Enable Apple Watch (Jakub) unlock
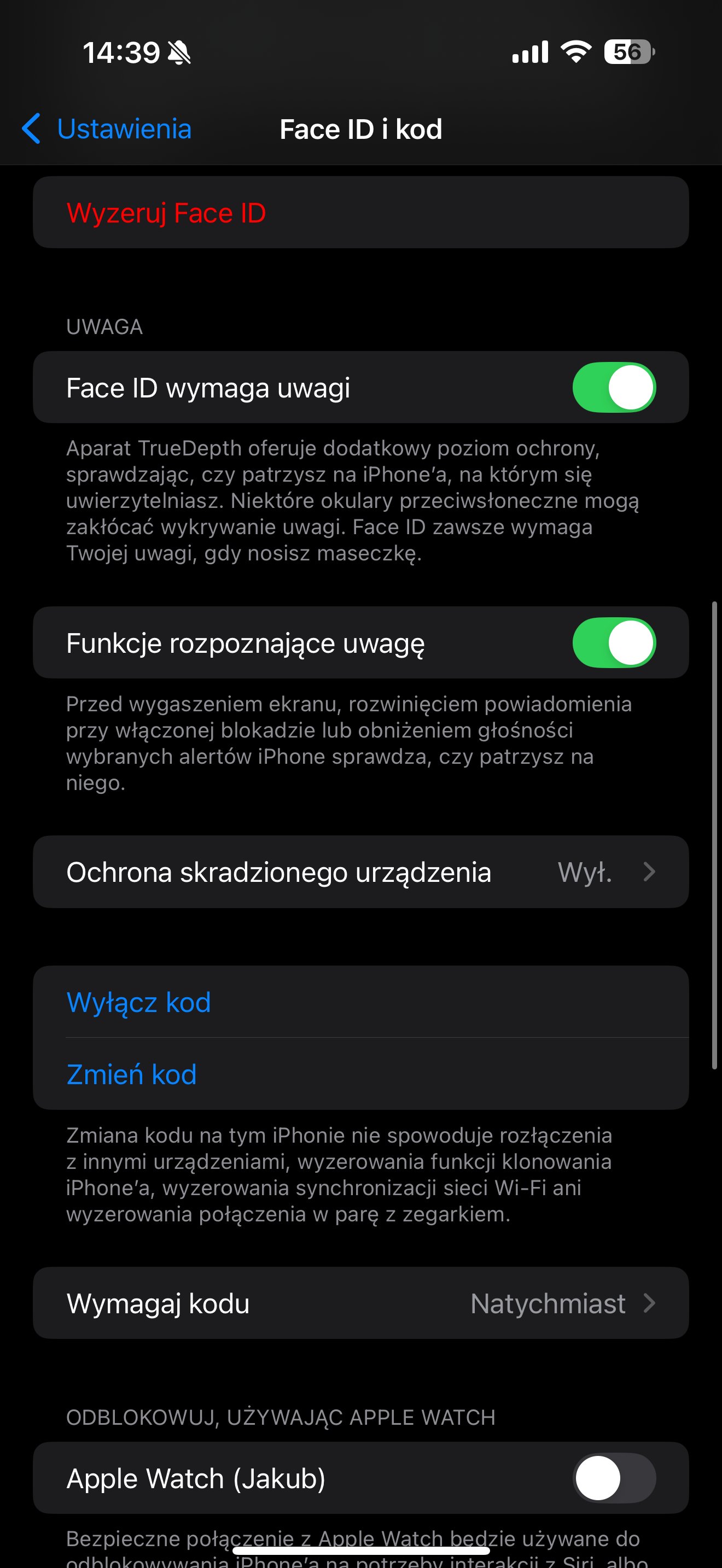The image size is (722, 1568). (x=614, y=1478)
